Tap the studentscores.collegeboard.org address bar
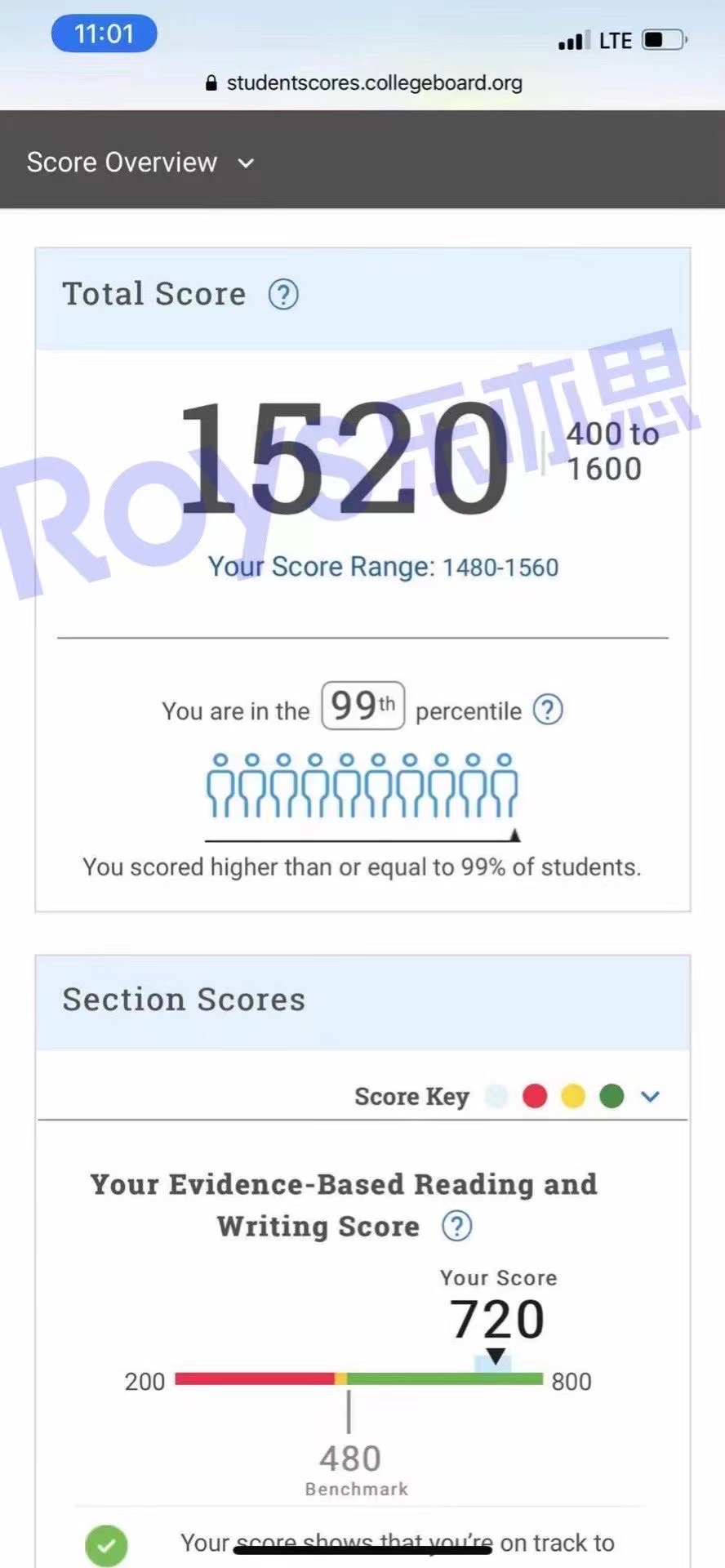The width and height of the screenshot is (725, 1568). coord(364,82)
